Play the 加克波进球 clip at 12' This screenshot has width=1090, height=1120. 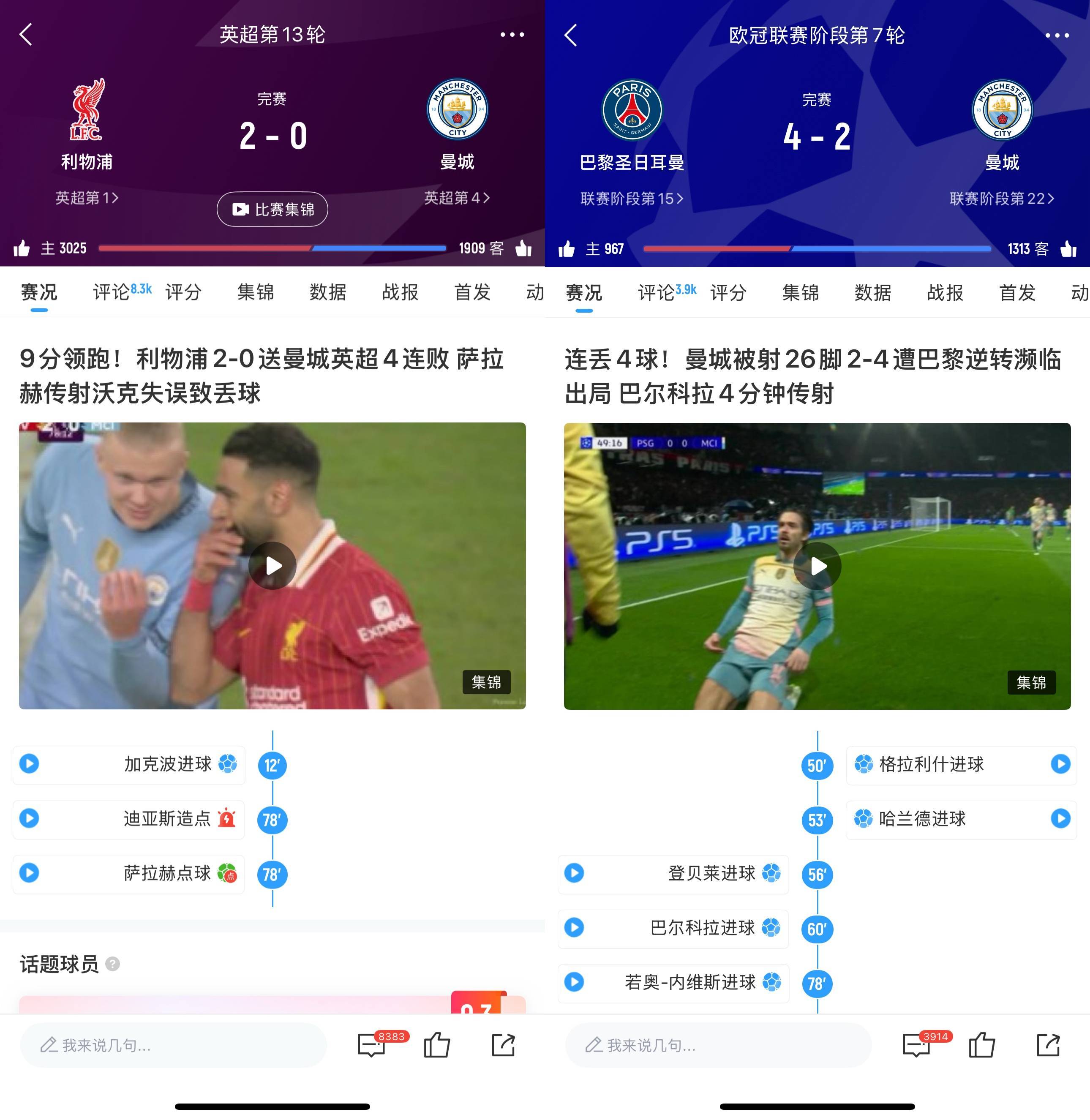coord(30,764)
